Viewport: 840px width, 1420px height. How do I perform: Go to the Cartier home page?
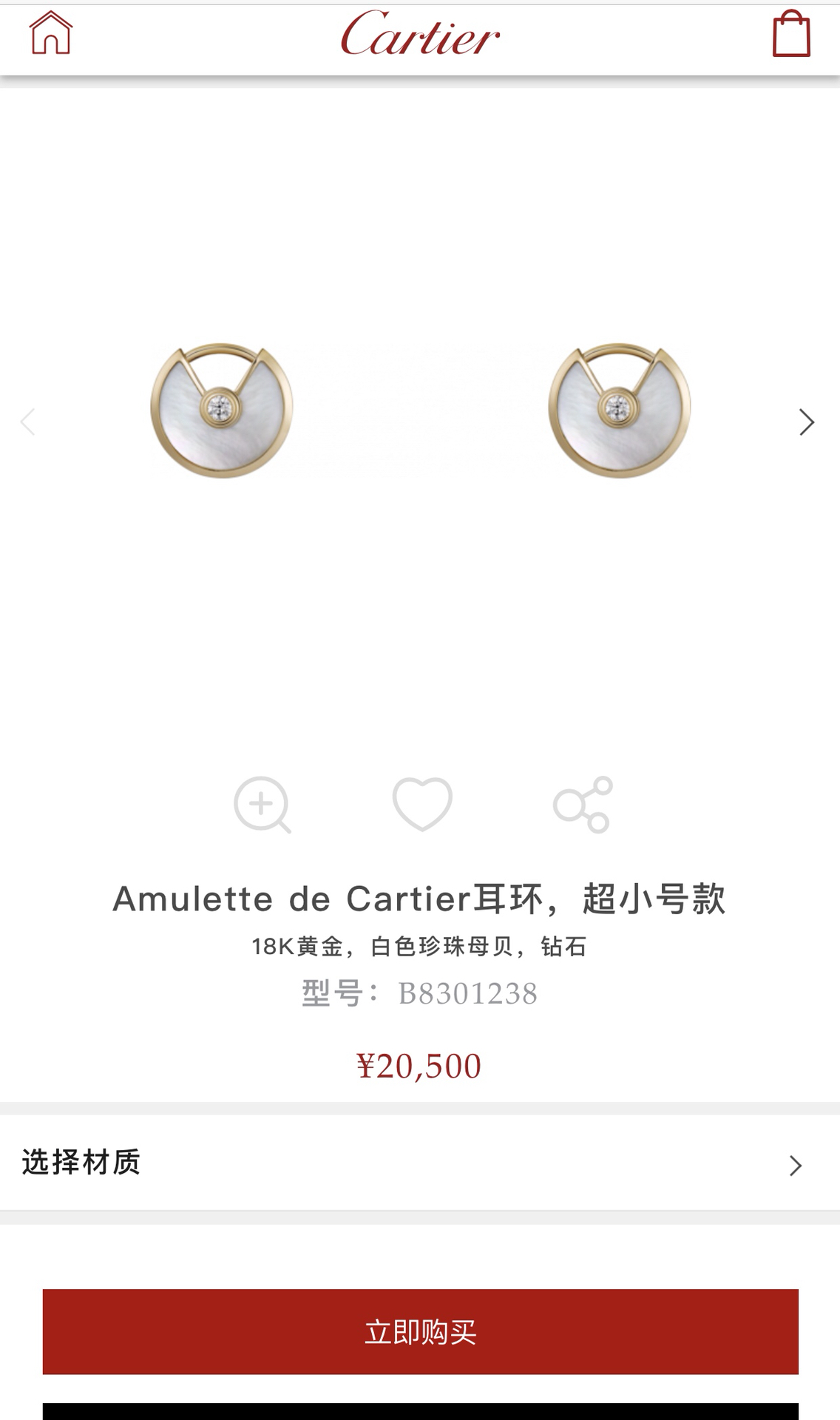[x=51, y=33]
